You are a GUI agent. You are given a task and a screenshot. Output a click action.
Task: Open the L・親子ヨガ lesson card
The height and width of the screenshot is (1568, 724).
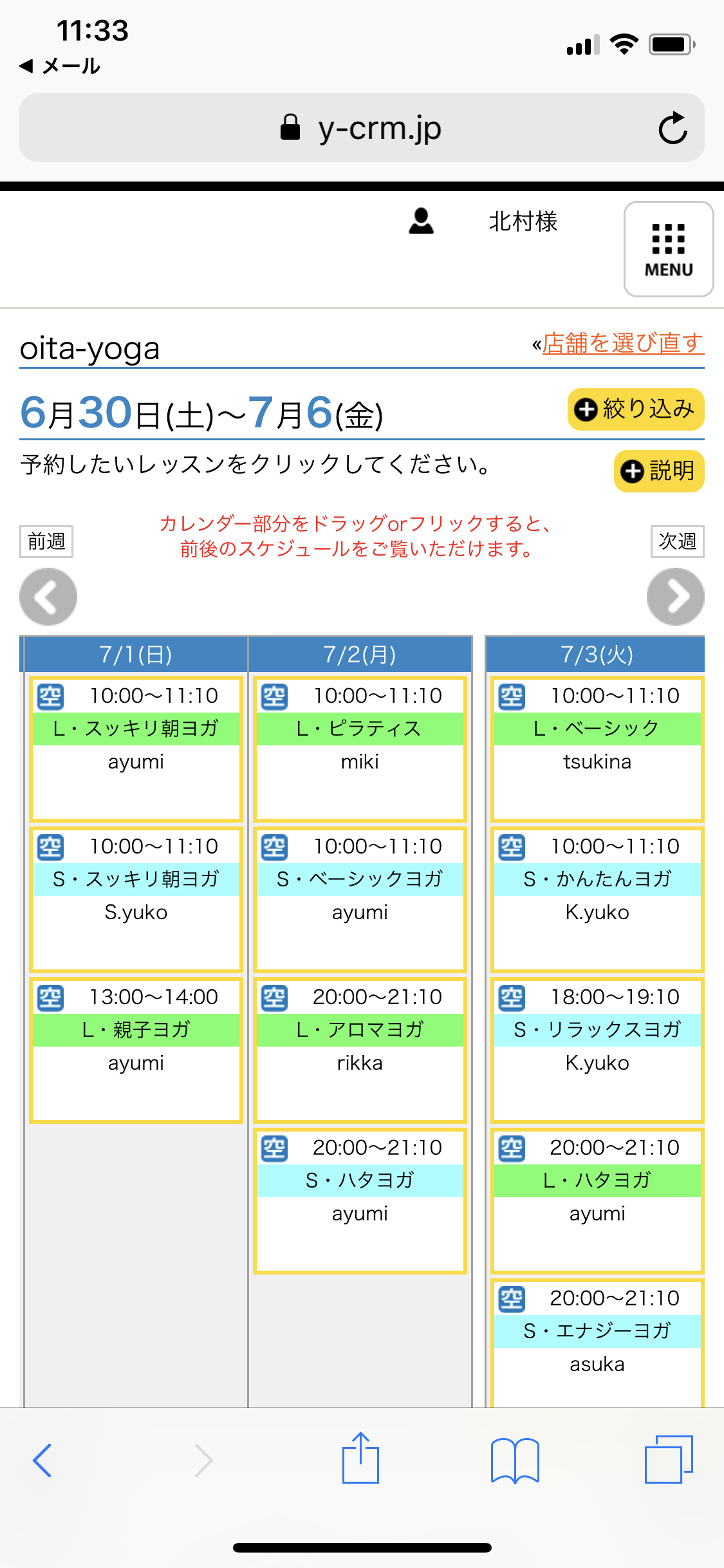(136, 1050)
